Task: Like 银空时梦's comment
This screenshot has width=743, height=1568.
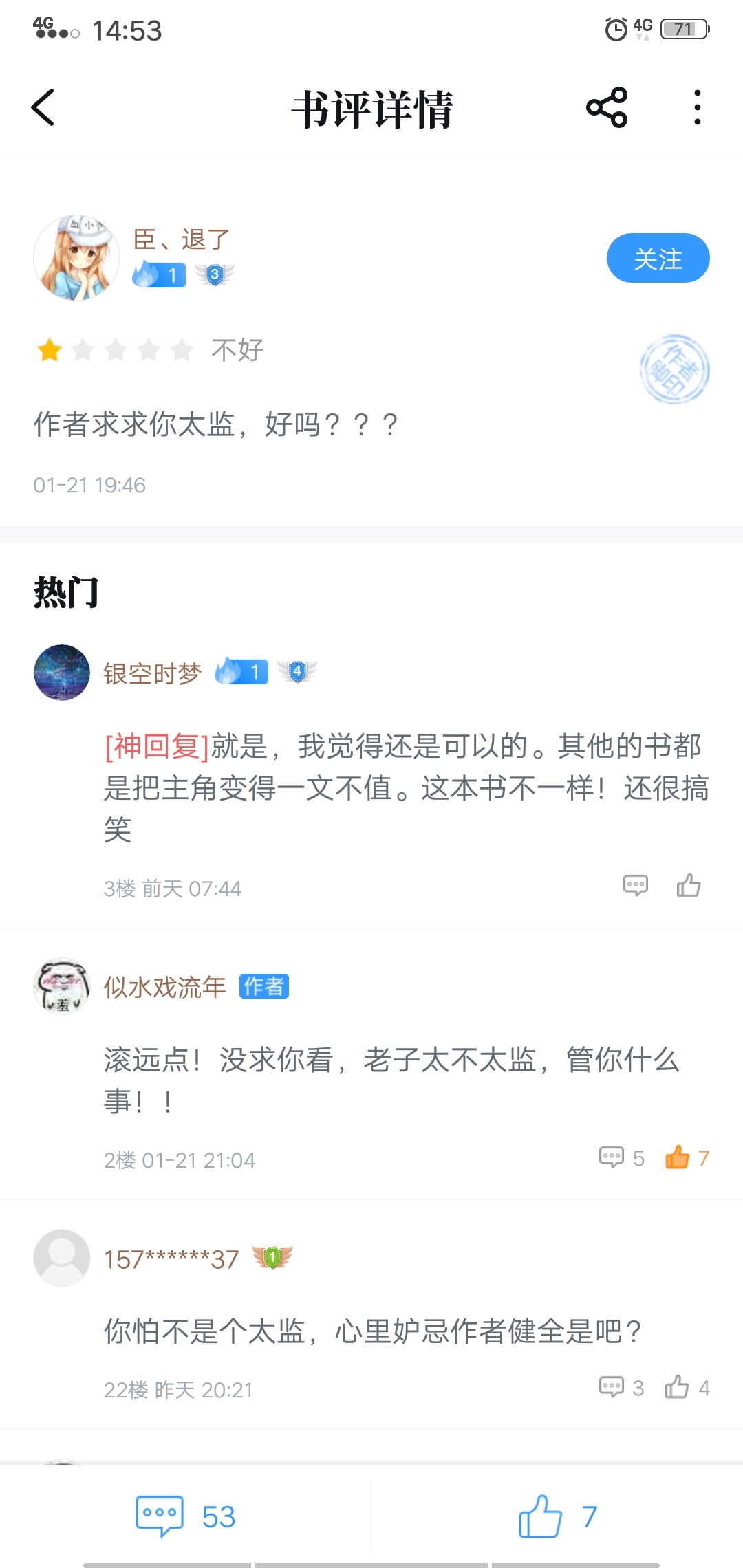Action: click(x=689, y=885)
